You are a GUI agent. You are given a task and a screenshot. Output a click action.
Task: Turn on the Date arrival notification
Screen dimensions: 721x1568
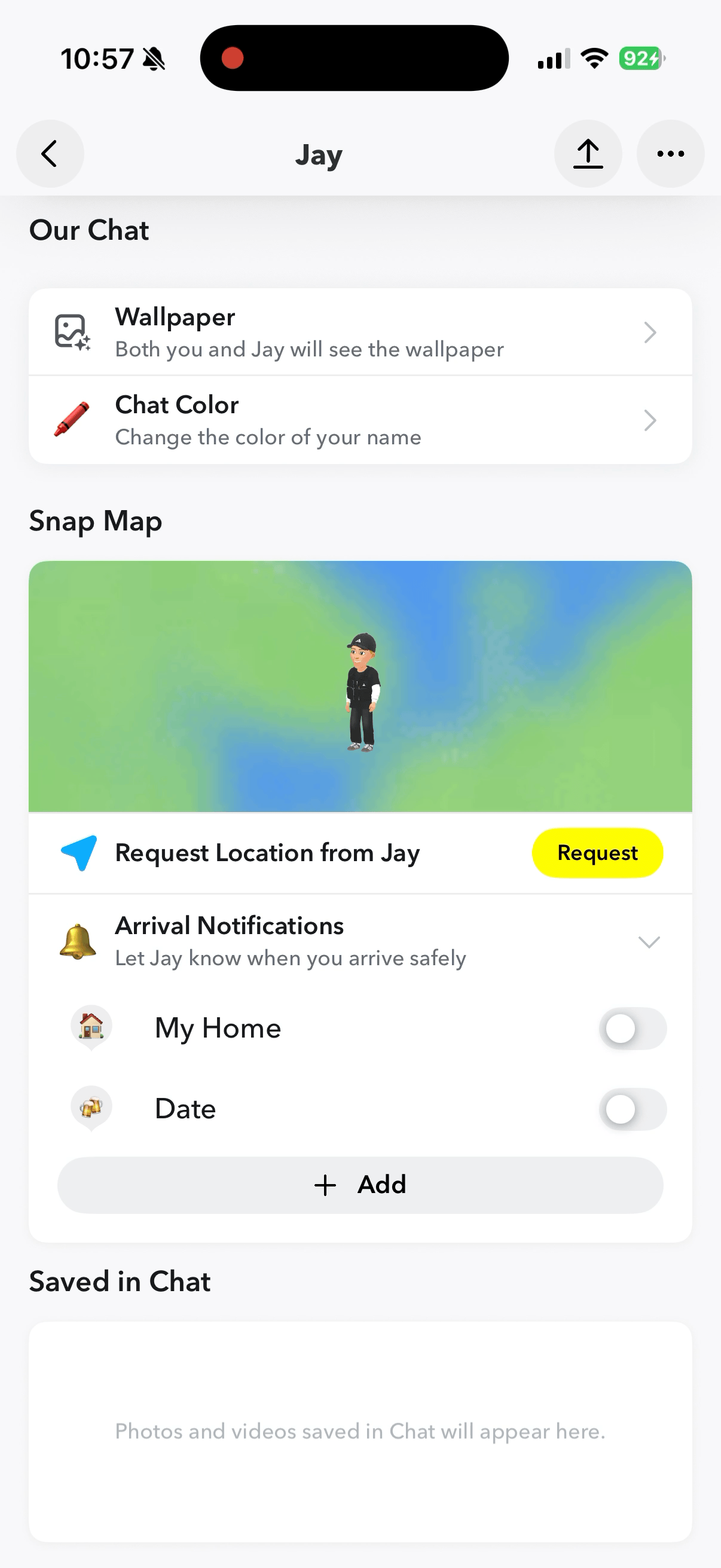pos(633,1109)
